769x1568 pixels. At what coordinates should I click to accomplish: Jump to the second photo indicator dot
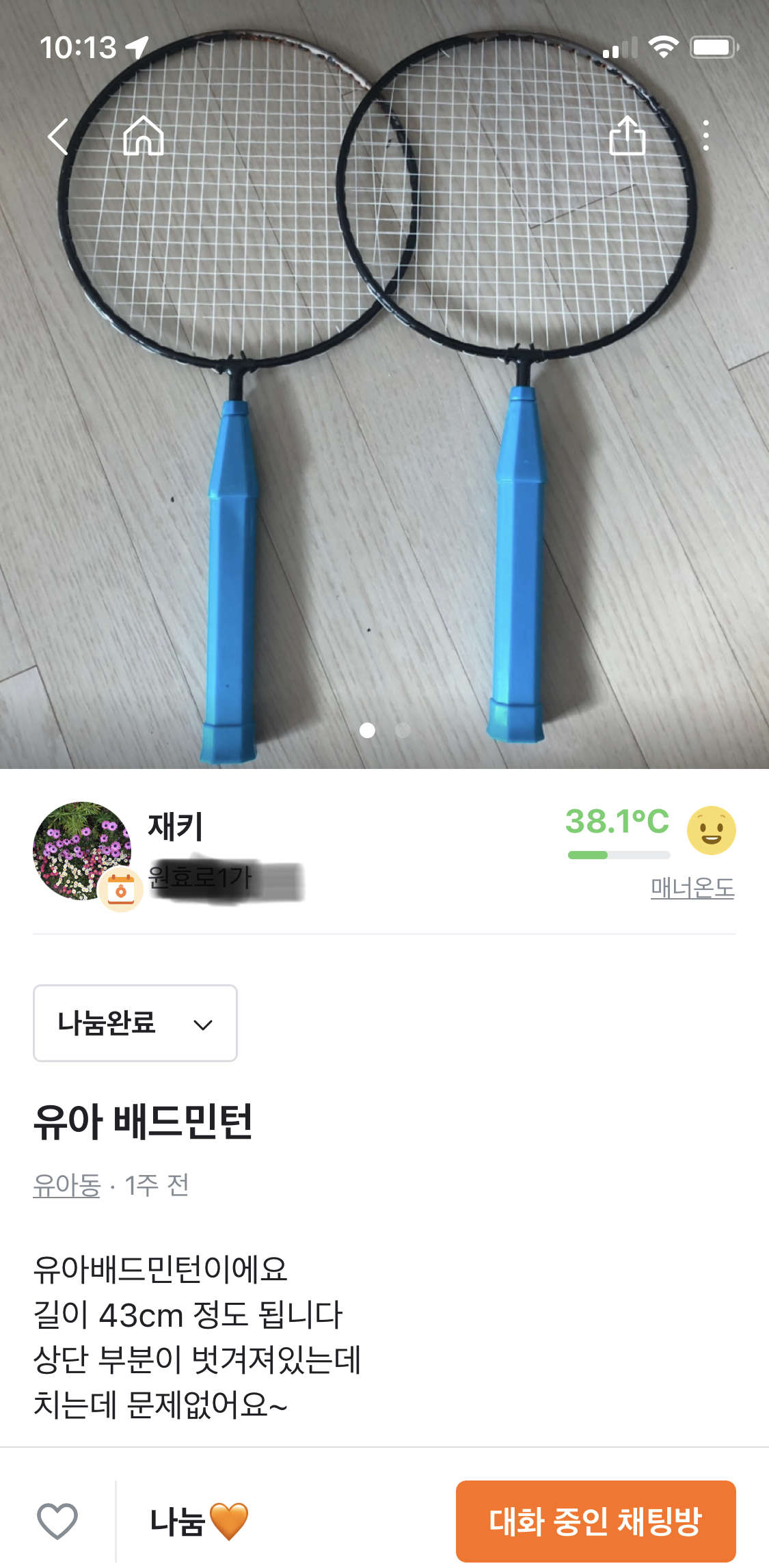403,730
